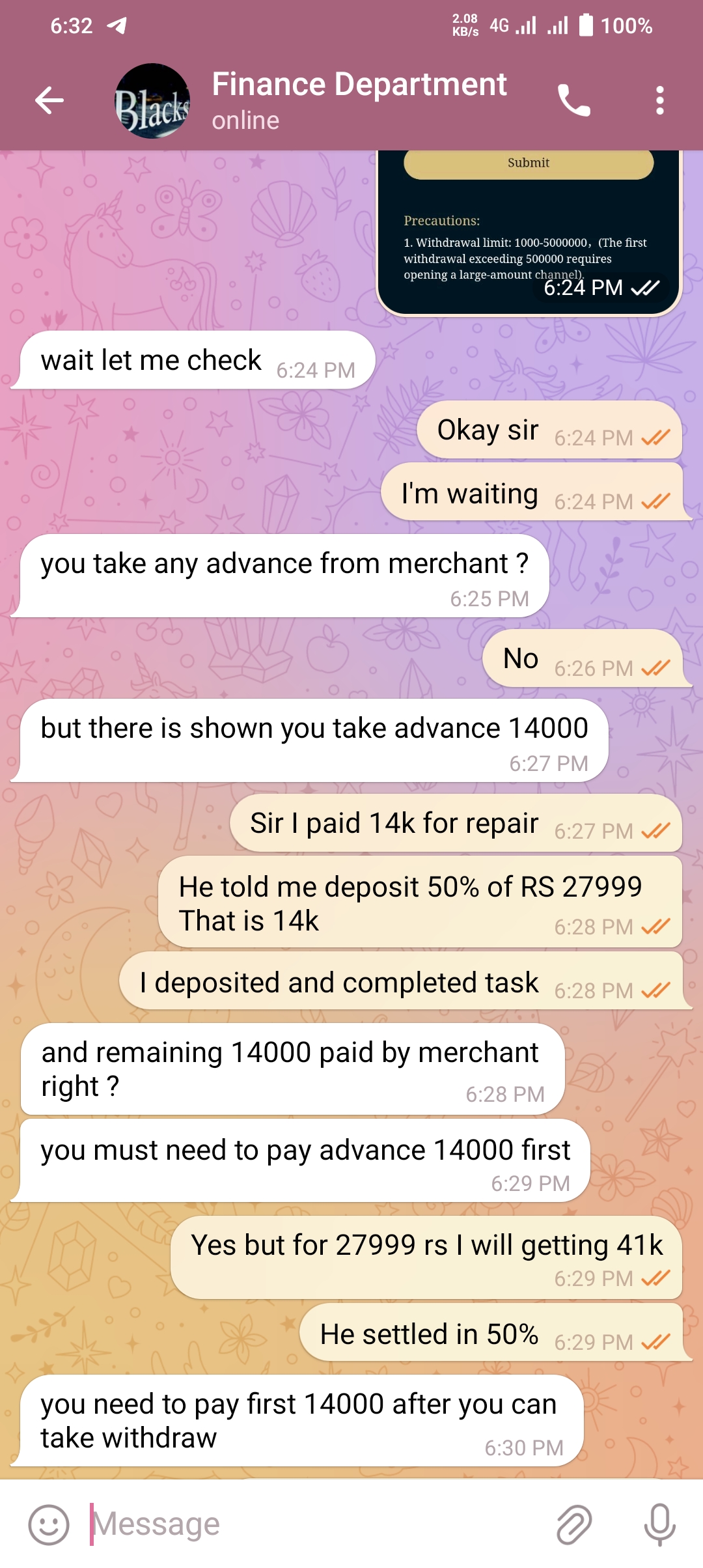
Task: Open Finance Department profile picture
Action: click(152, 101)
